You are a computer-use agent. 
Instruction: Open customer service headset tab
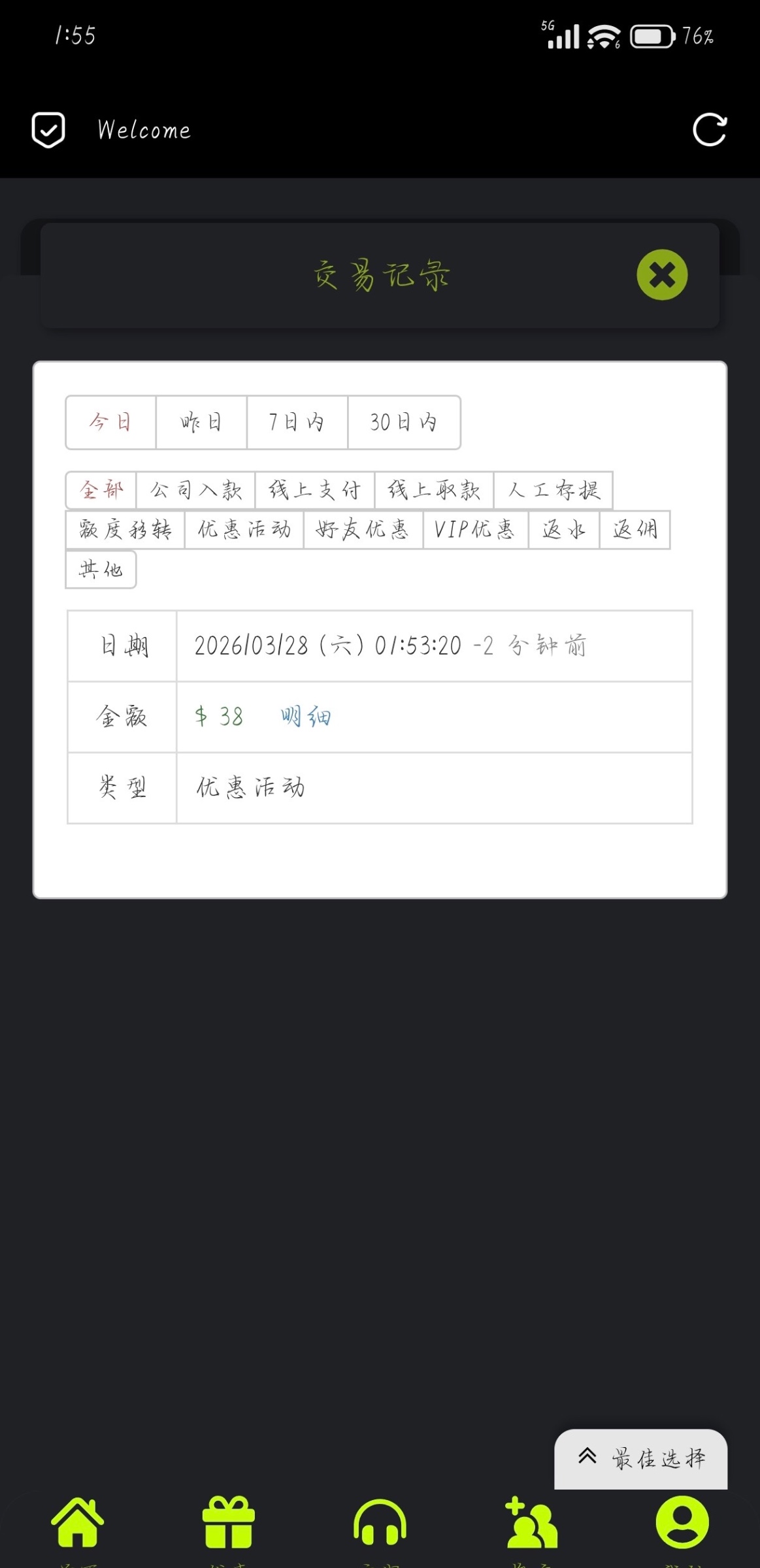tap(380, 1522)
